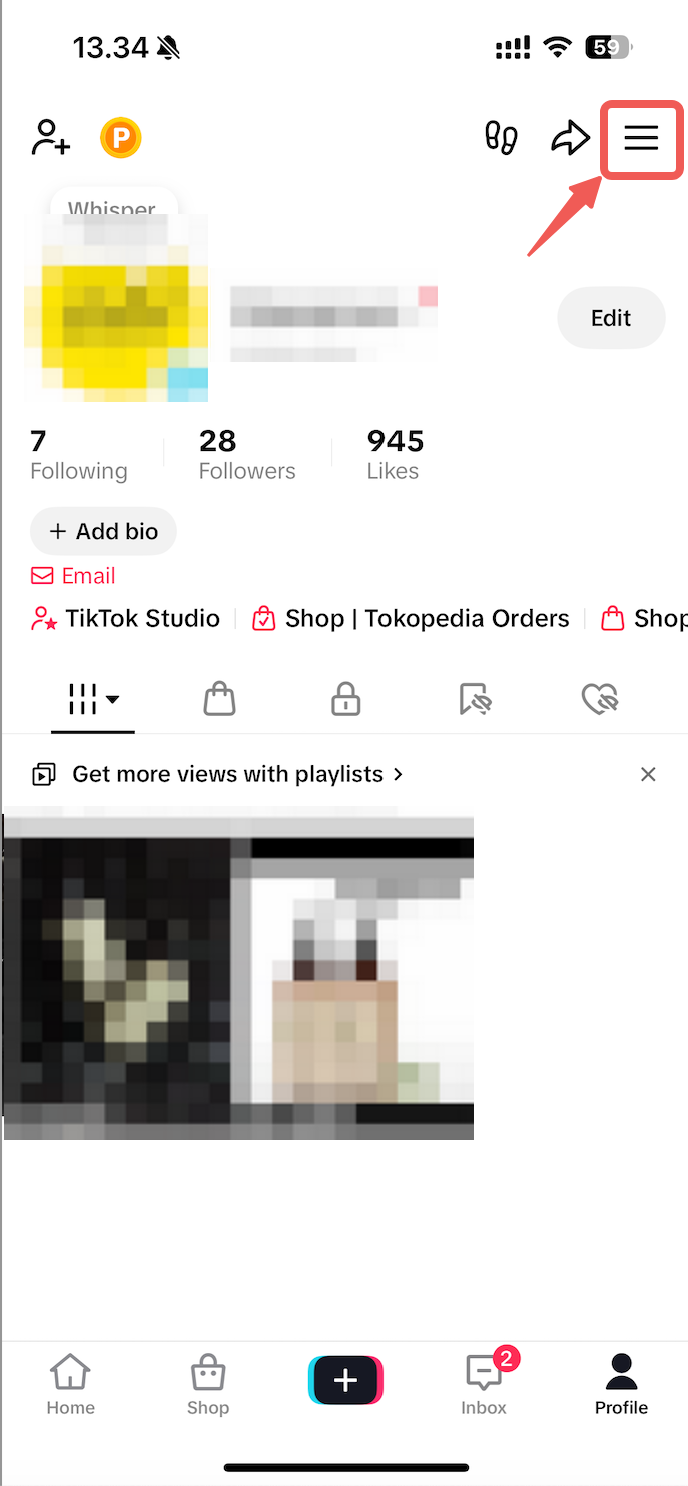Create a new post with plus button

coord(345,1381)
